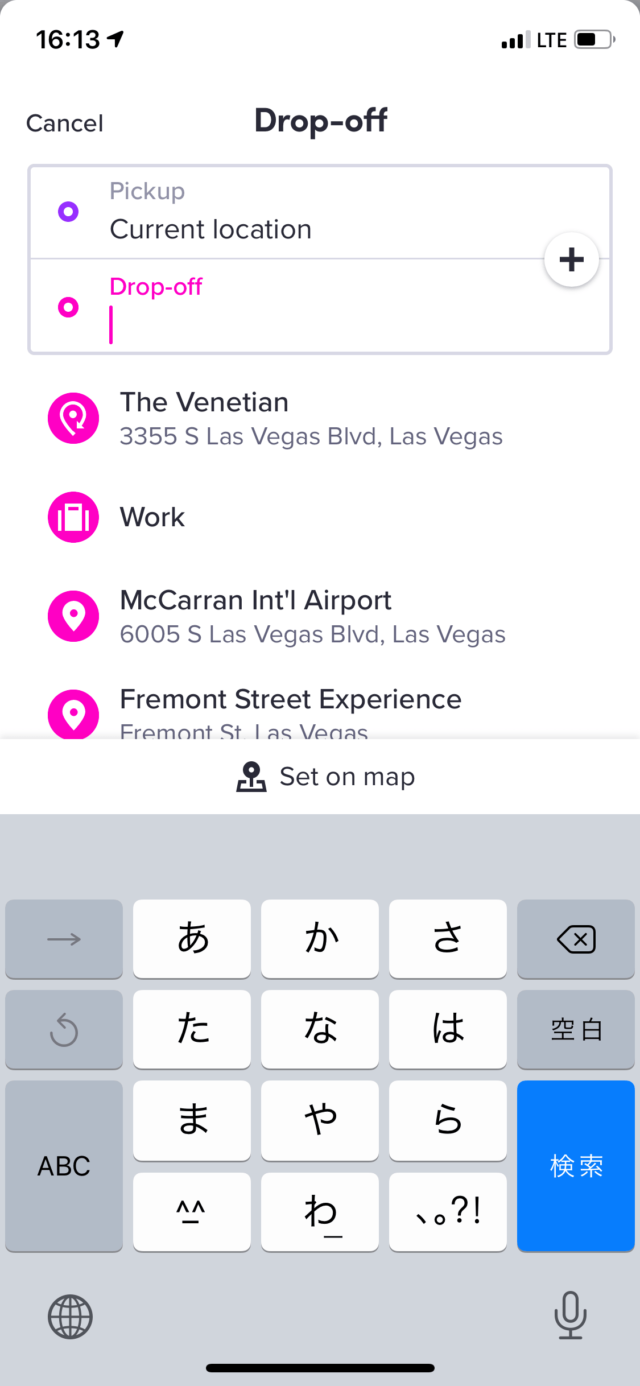640x1386 pixels.
Task: Tap Set on map
Action: [326, 777]
